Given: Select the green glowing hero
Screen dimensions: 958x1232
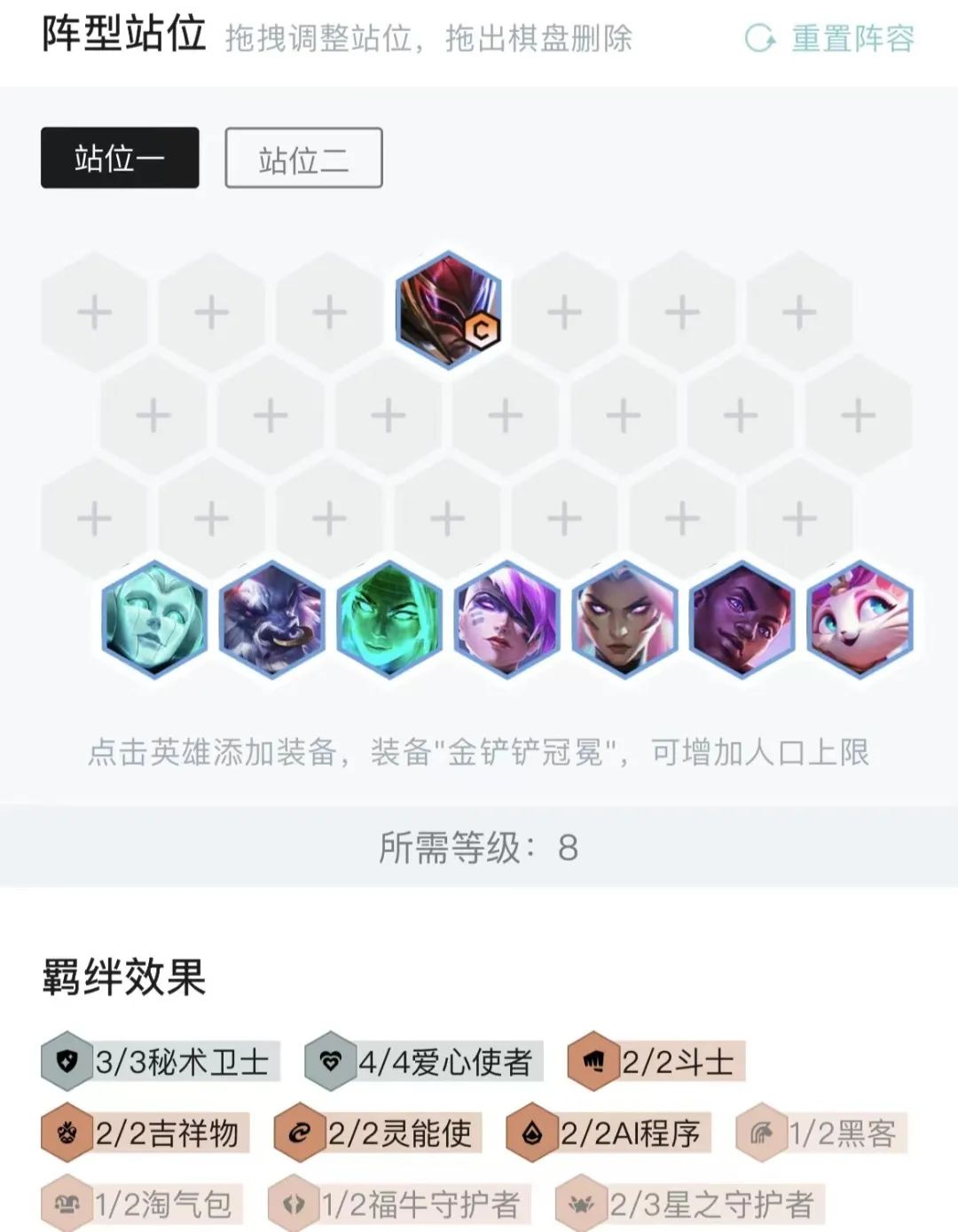Looking at the screenshot, I should pos(389,618).
